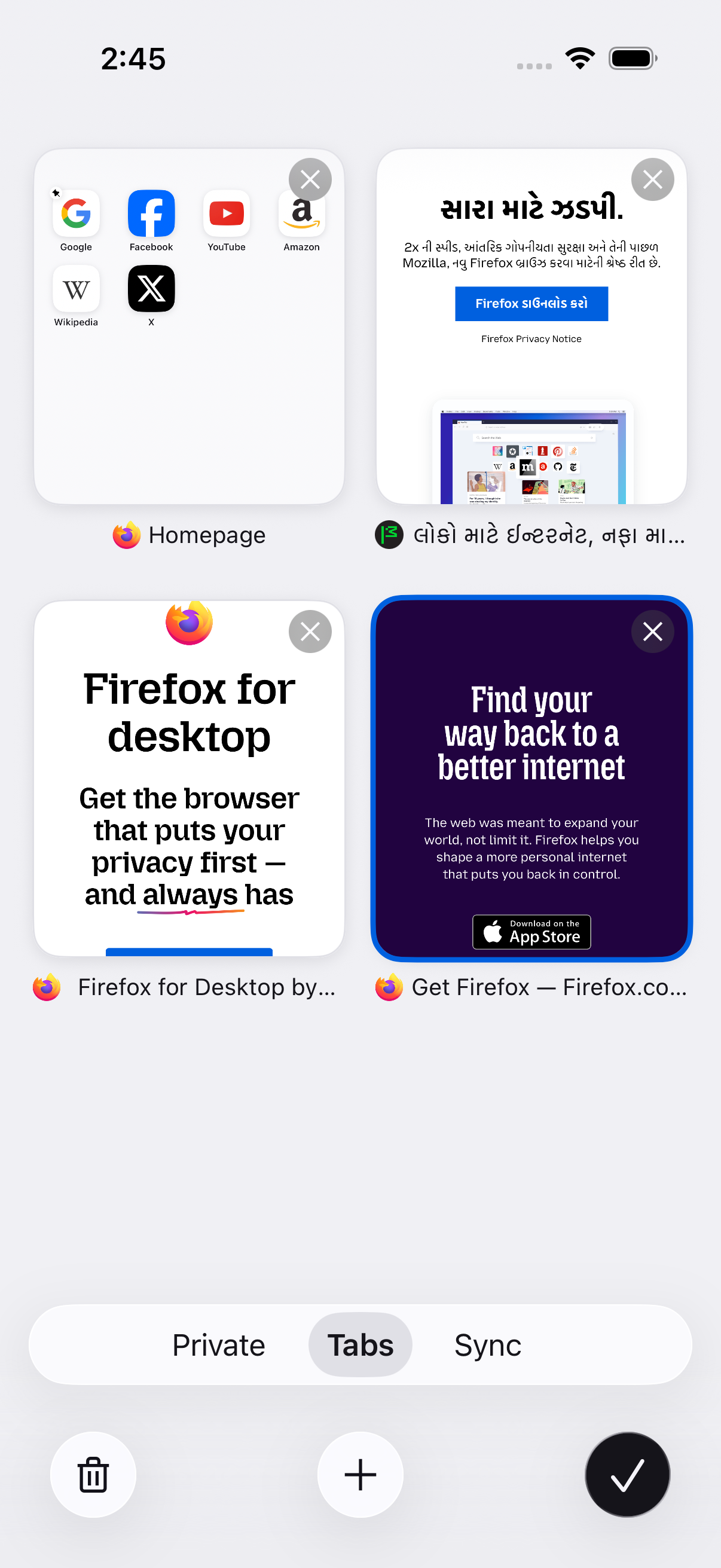Image resolution: width=721 pixels, height=1568 pixels.
Task: Close the Gujarati Firefox download tab
Action: pos(652,179)
